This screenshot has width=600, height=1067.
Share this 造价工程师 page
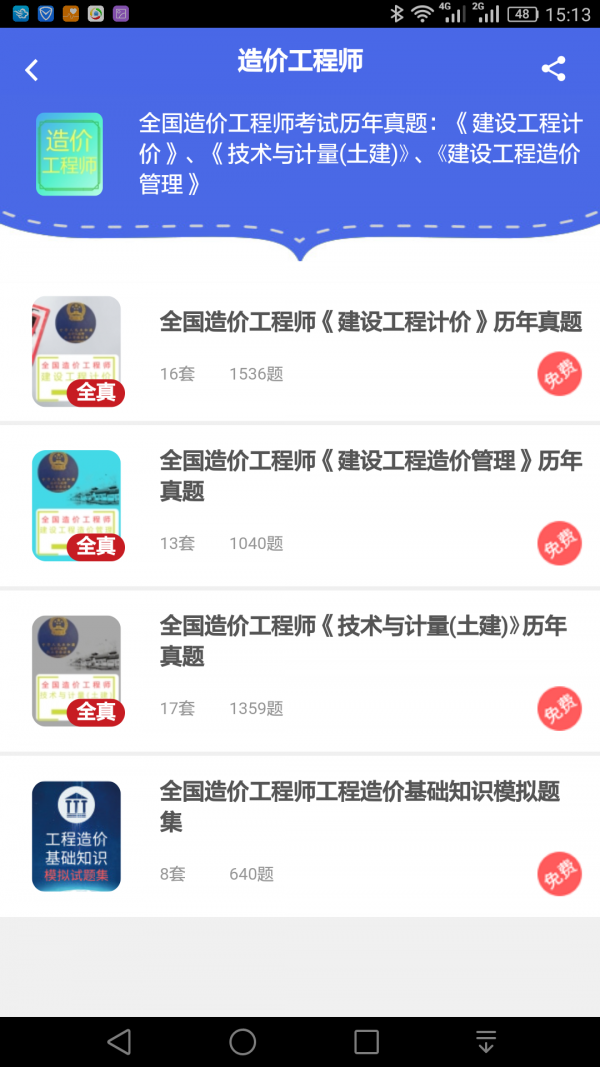[553, 68]
